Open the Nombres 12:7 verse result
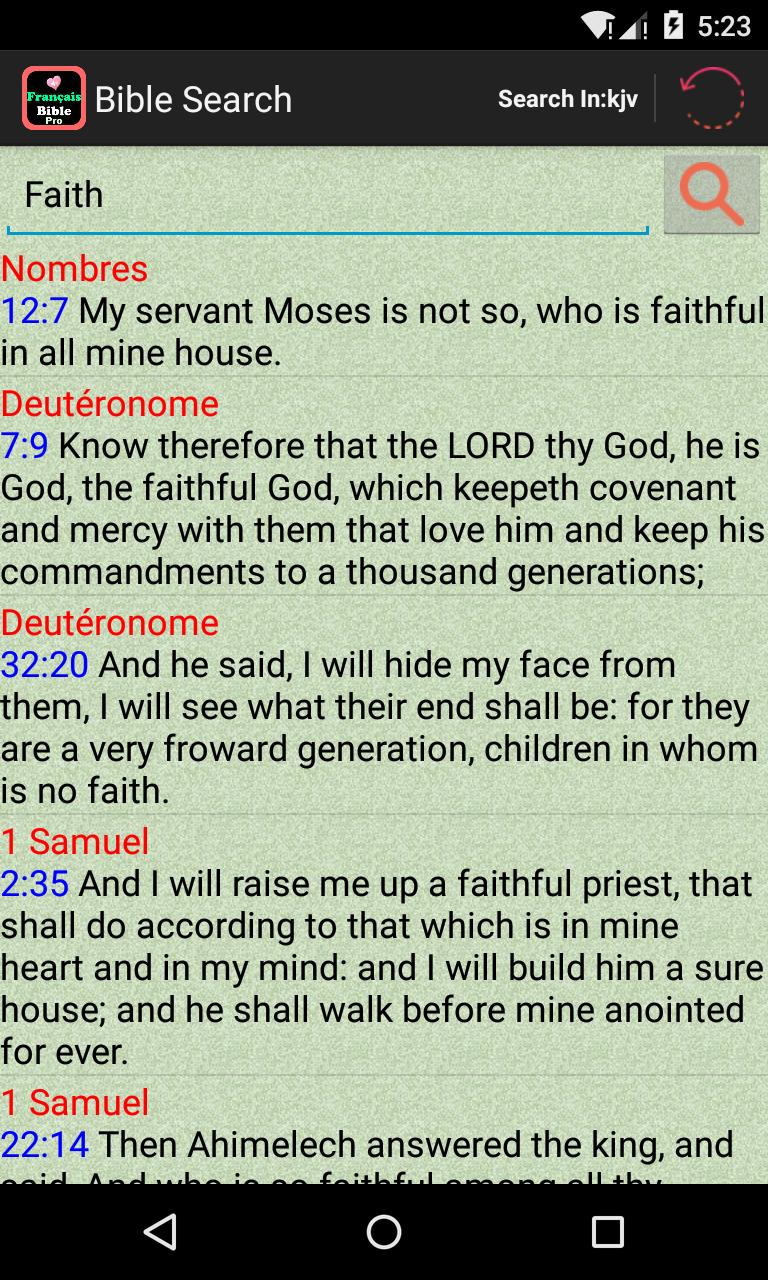The height and width of the screenshot is (1280, 768). pyautogui.click(x=384, y=311)
